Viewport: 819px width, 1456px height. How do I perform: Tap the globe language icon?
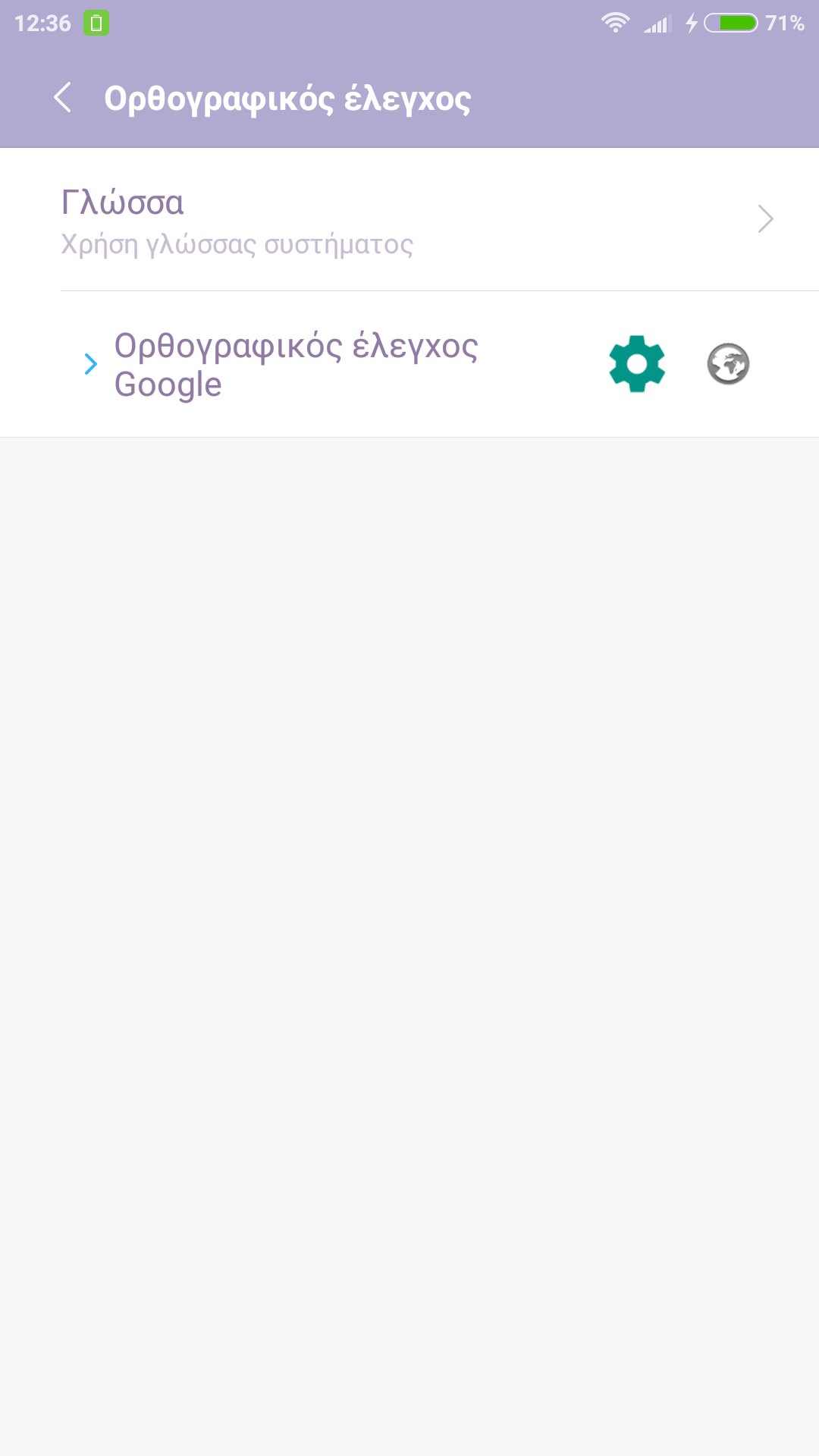728,364
